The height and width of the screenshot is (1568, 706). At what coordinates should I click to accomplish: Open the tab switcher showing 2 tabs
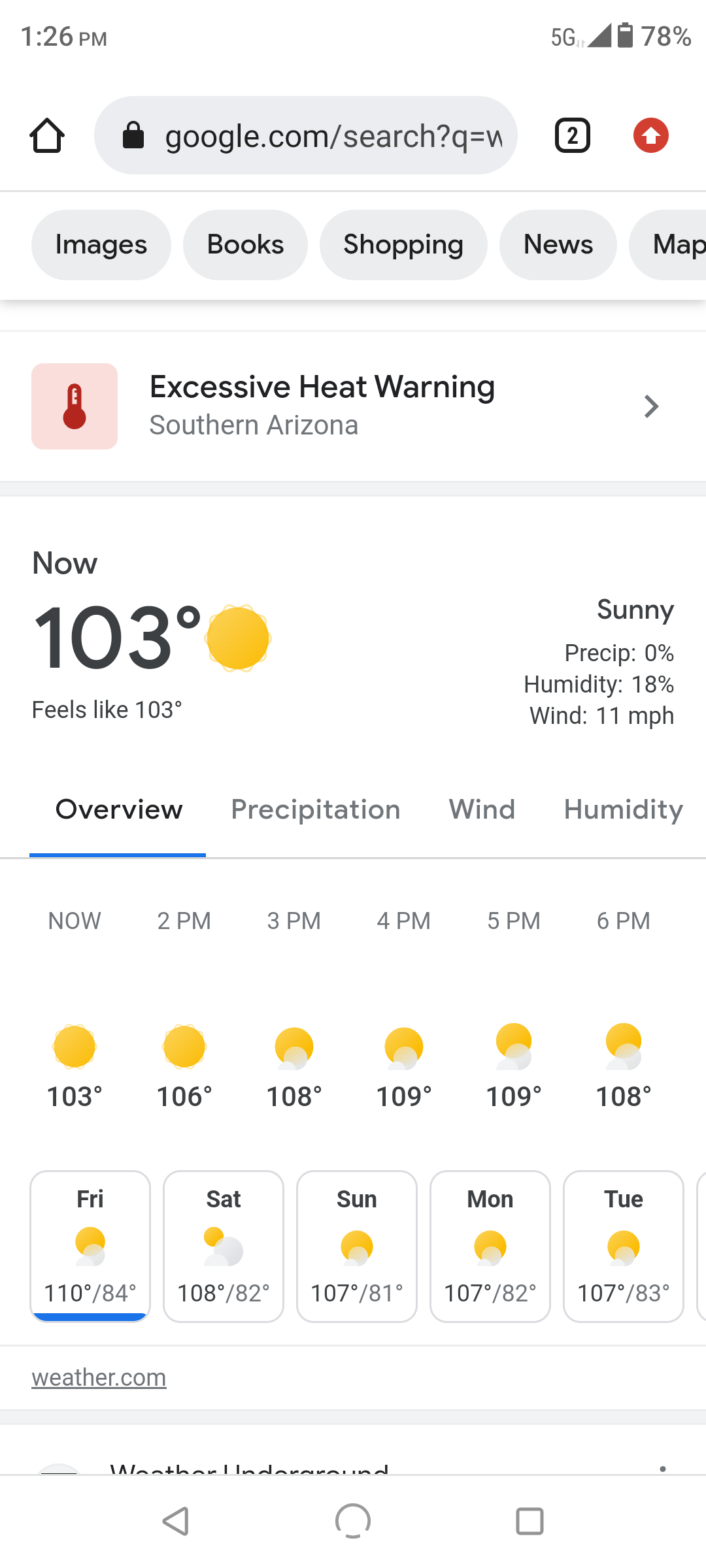[x=572, y=136]
